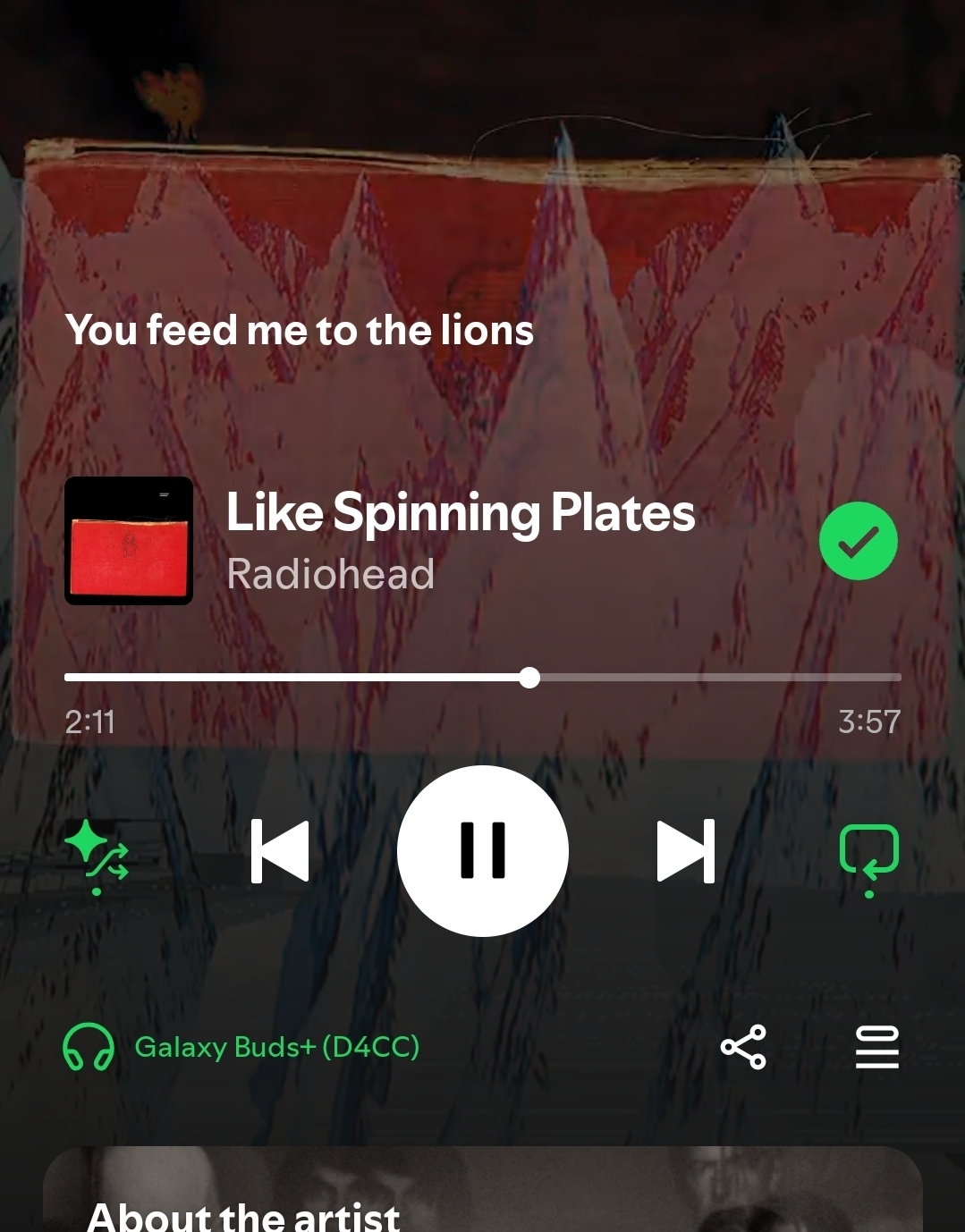Open the playback queue
Image resolution: width=965 pixels, height=1232 pixels.
click(876, 1047)
